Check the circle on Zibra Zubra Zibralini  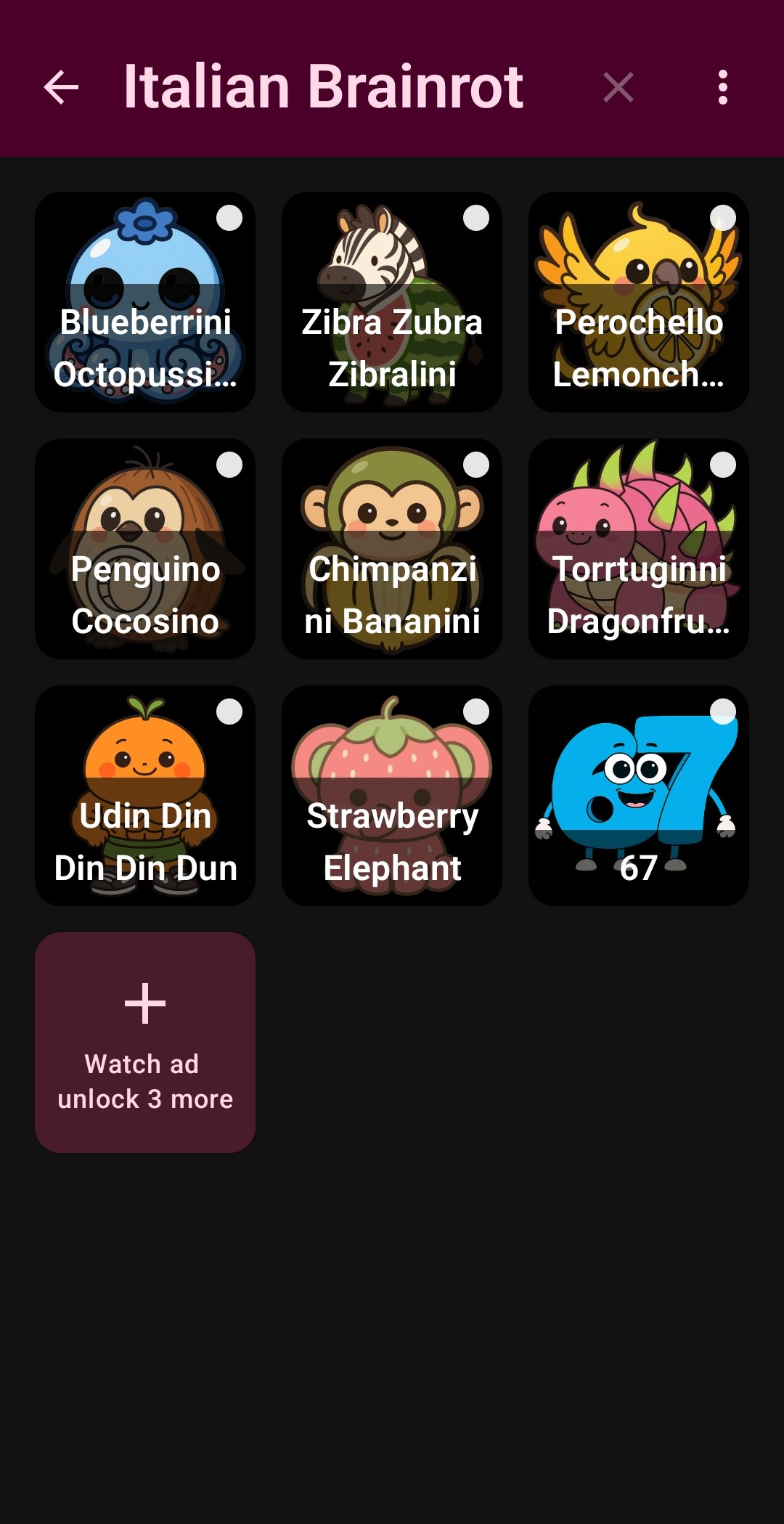click(x=476, y=219)
